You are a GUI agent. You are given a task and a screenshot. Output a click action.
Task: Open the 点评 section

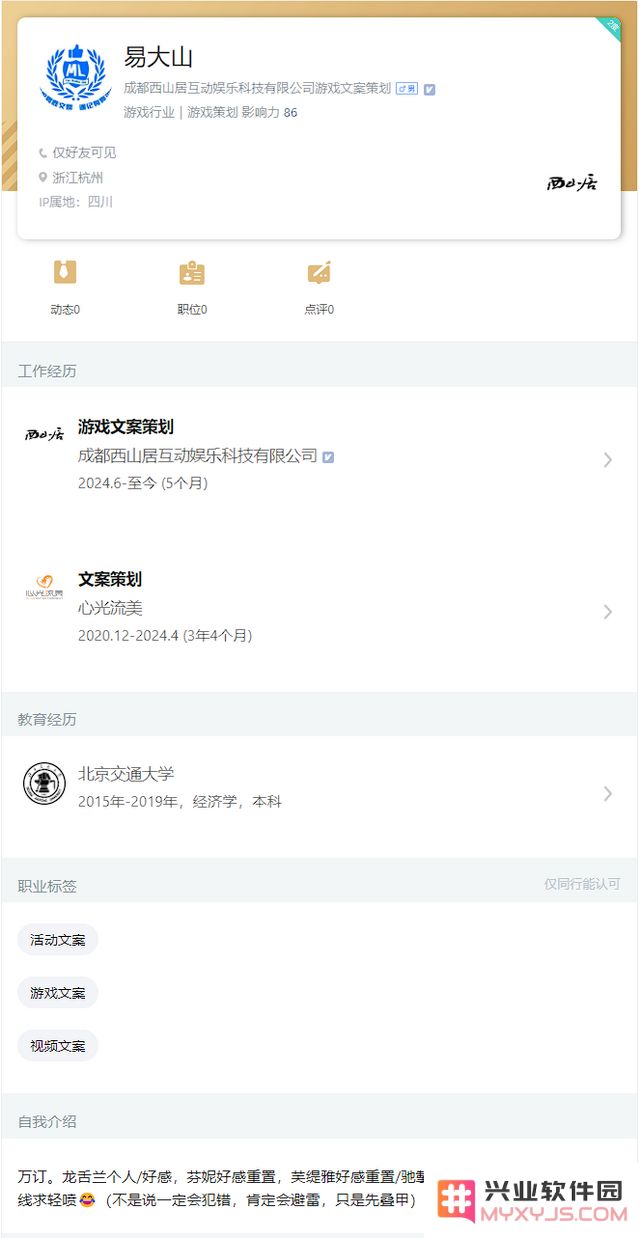[x=319, y=288]
